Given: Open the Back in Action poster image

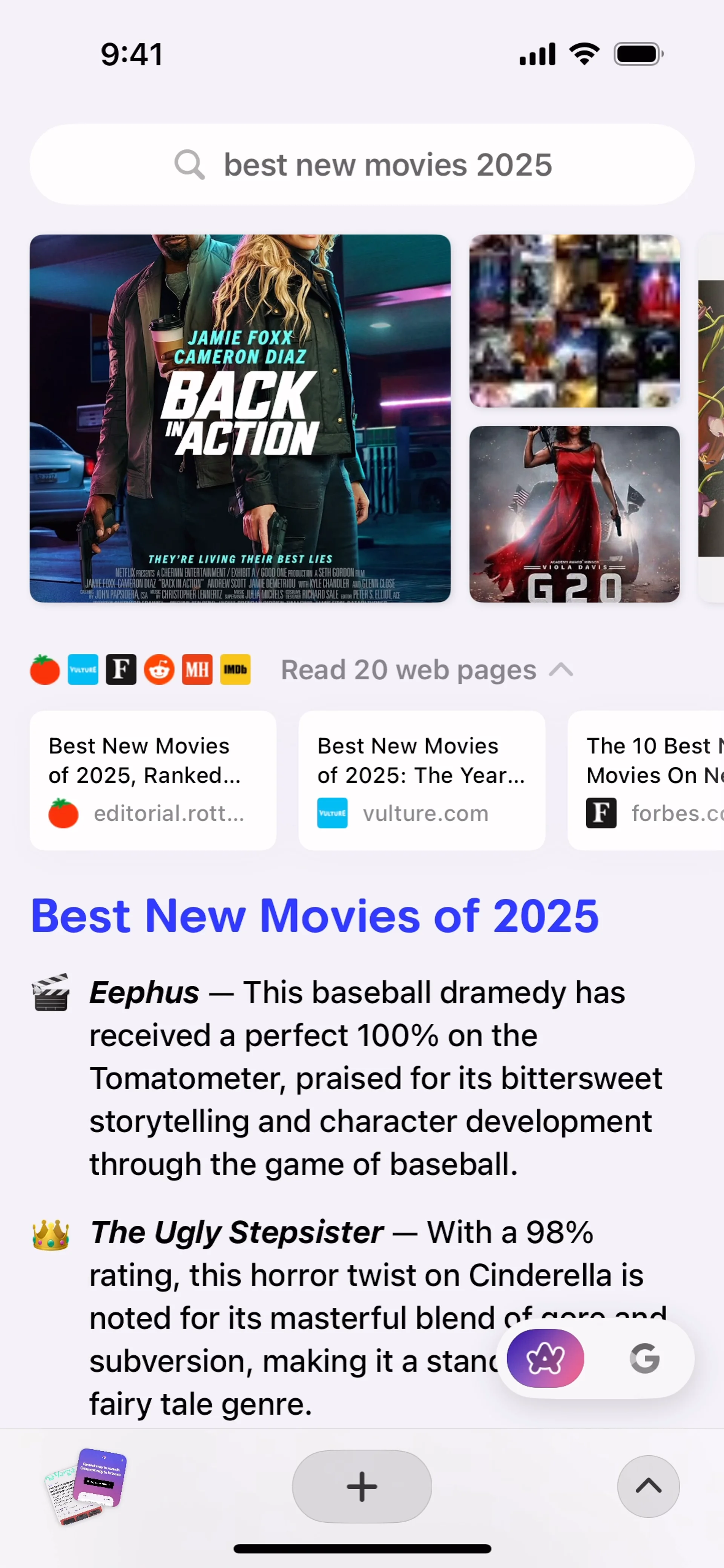Looking at the screenshot, I should tap(240, 418).
